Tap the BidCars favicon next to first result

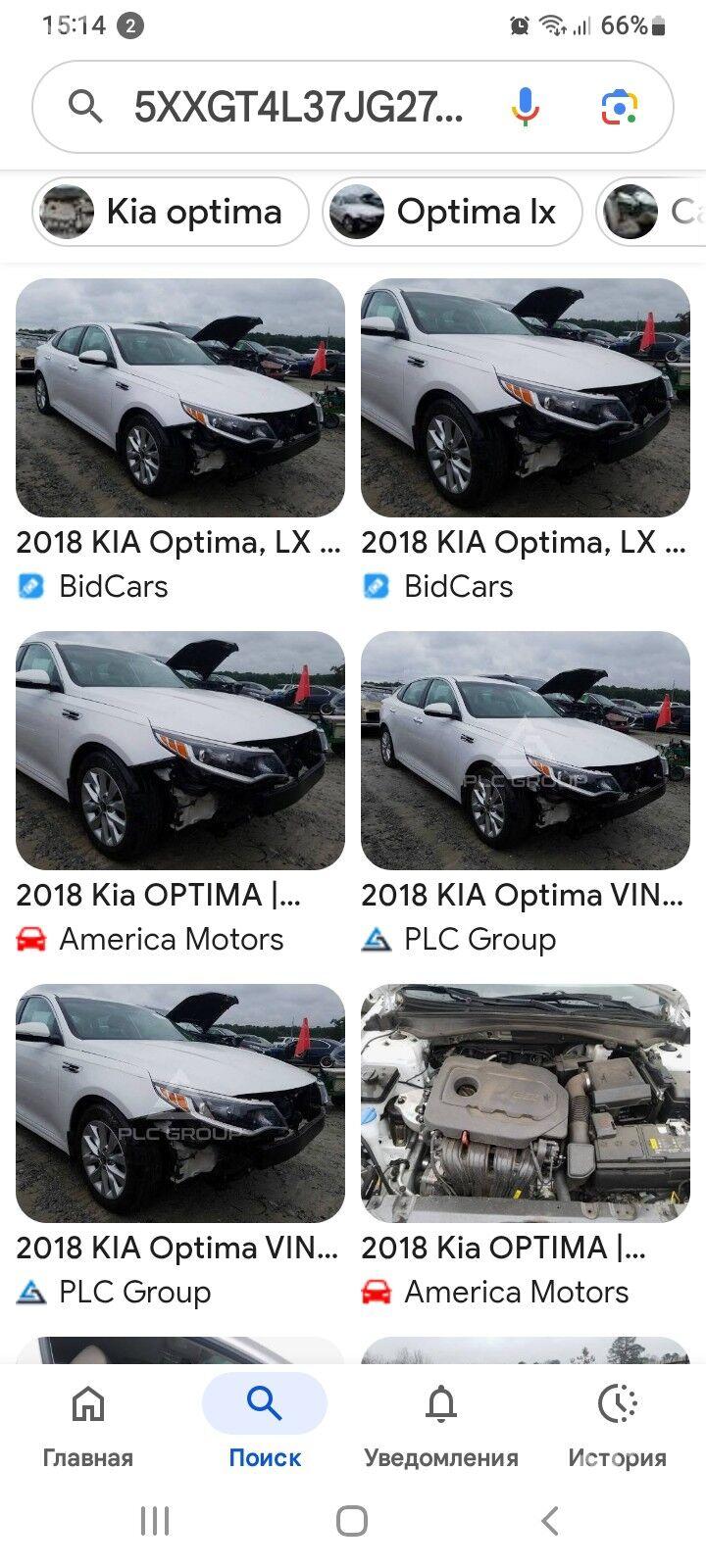point(30,586)
